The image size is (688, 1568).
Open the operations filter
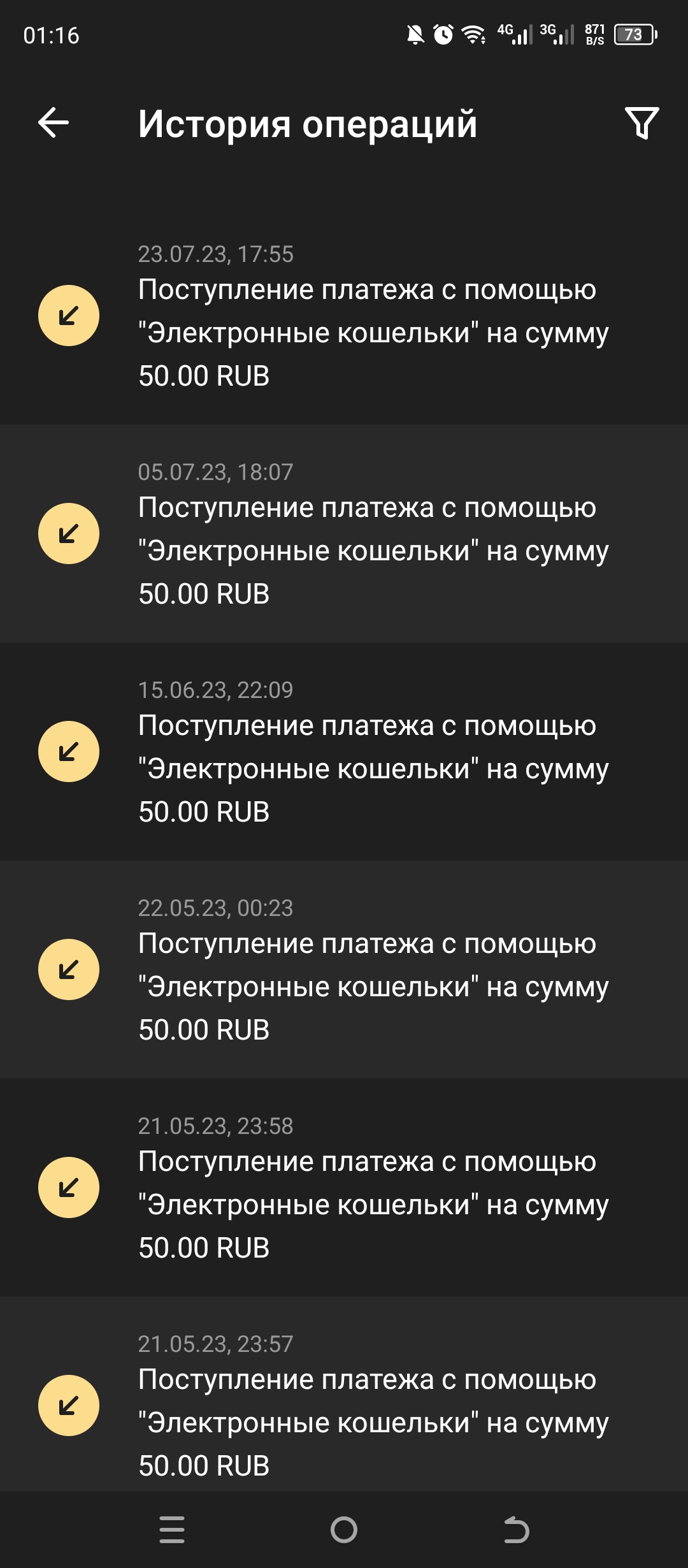[641, 122]
